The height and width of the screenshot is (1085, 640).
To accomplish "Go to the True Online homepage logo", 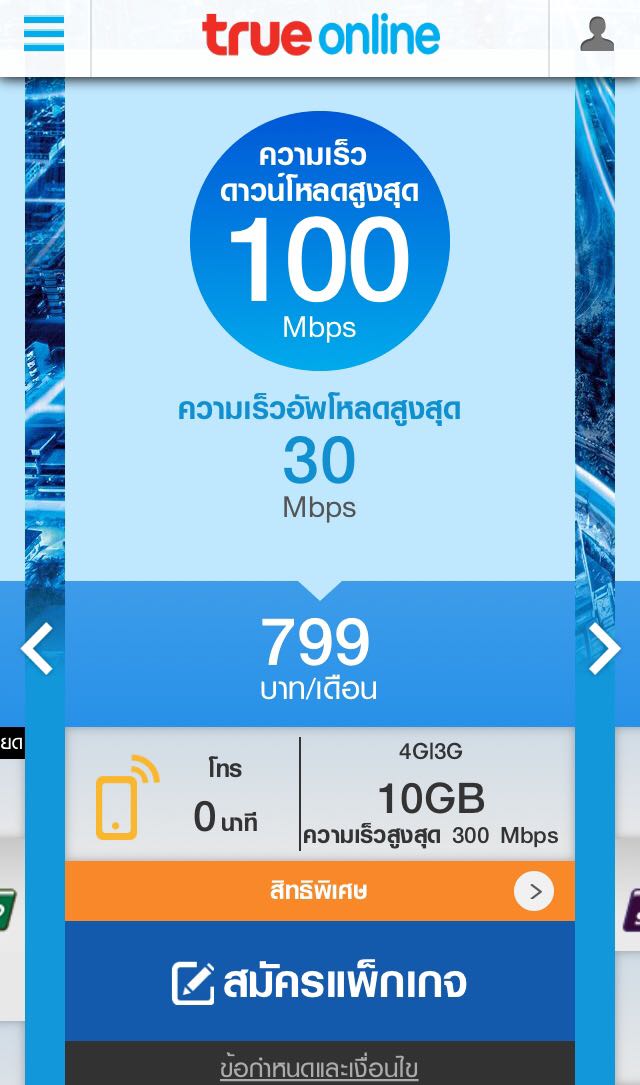I will (x=320, y=35).
